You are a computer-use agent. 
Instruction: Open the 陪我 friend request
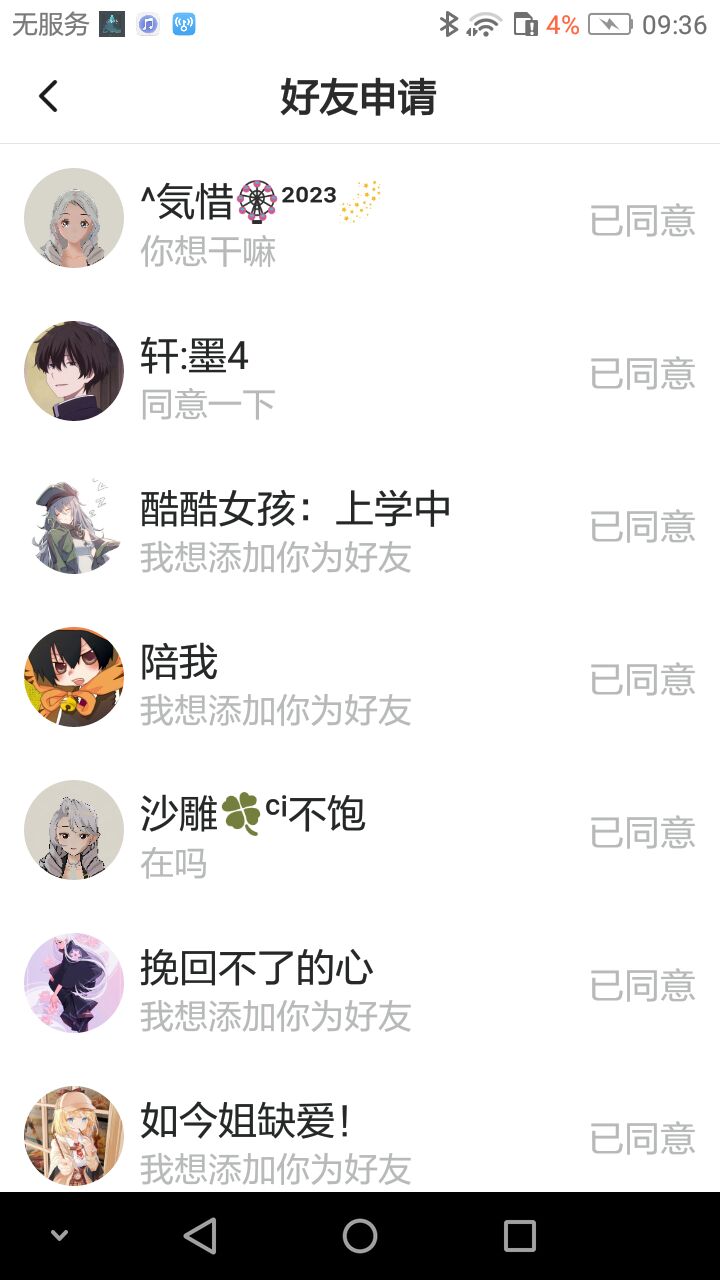[360, 679]
